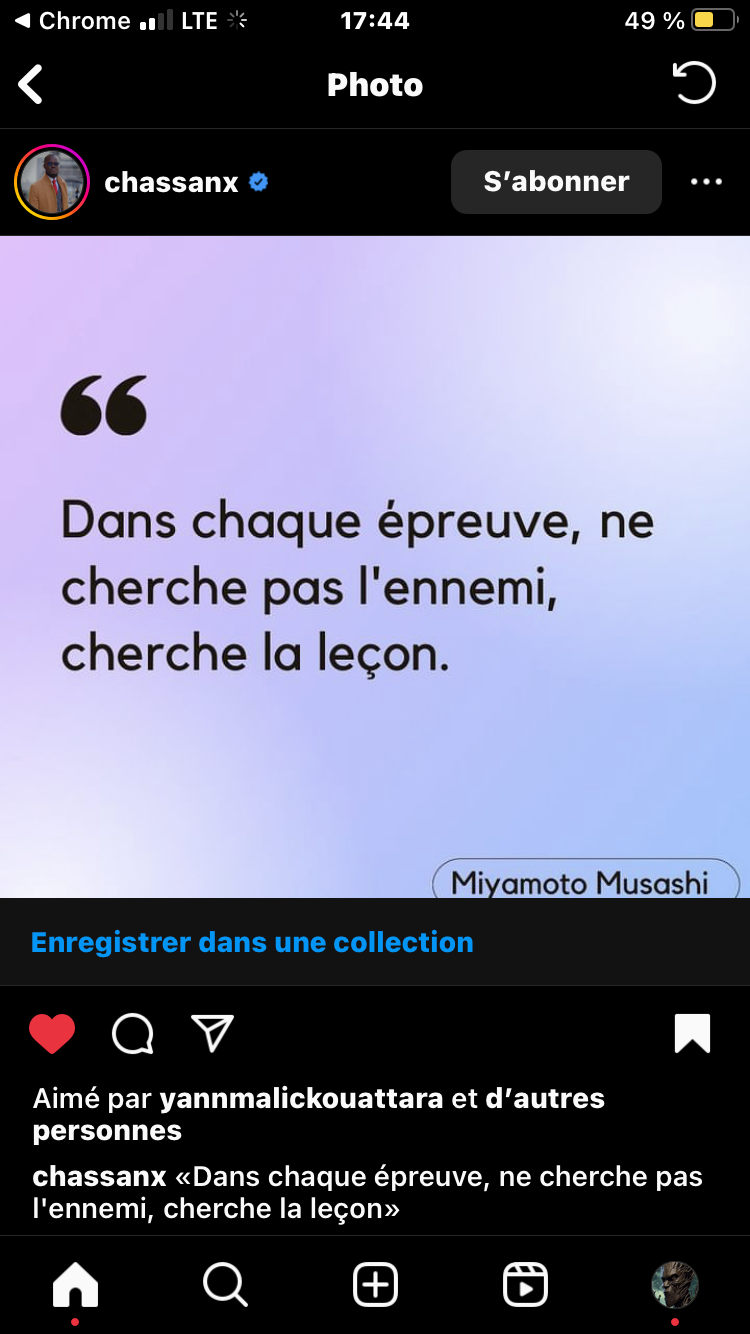Tap Enregistrer dans une collection

[252, 942]
